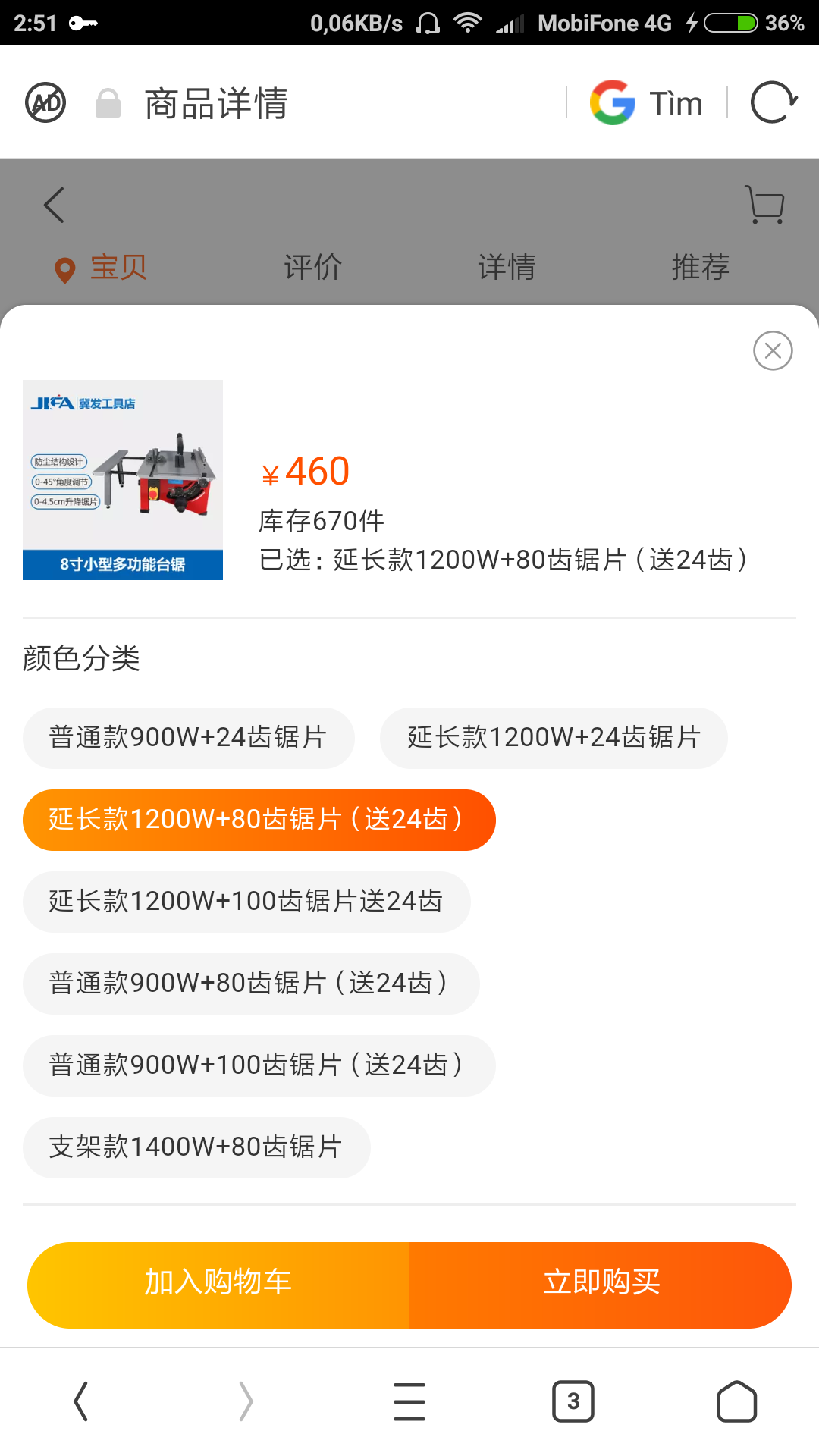Tap 加入购物车 to add to cart
Viewport: 819px width, 1456px height.
(218, 1285)
